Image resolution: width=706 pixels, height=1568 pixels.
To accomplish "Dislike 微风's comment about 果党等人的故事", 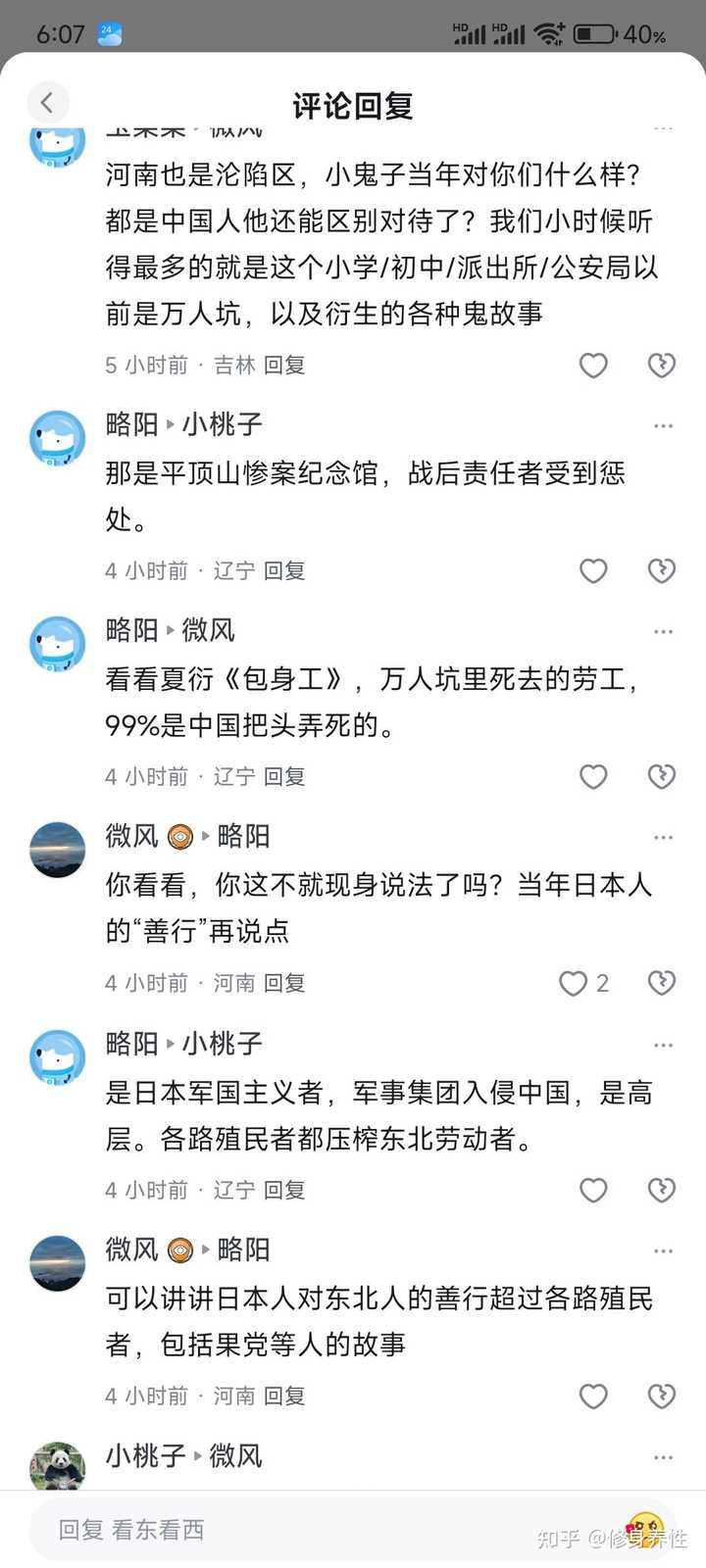I will (x=662, y=1396).
